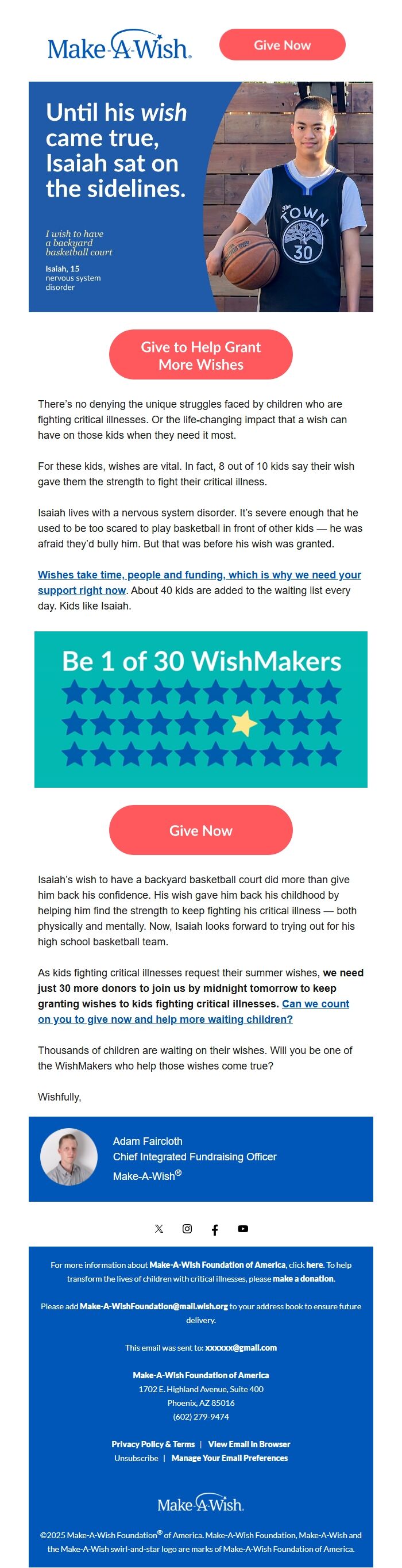Open the YouTube icon

point(243,1228)
